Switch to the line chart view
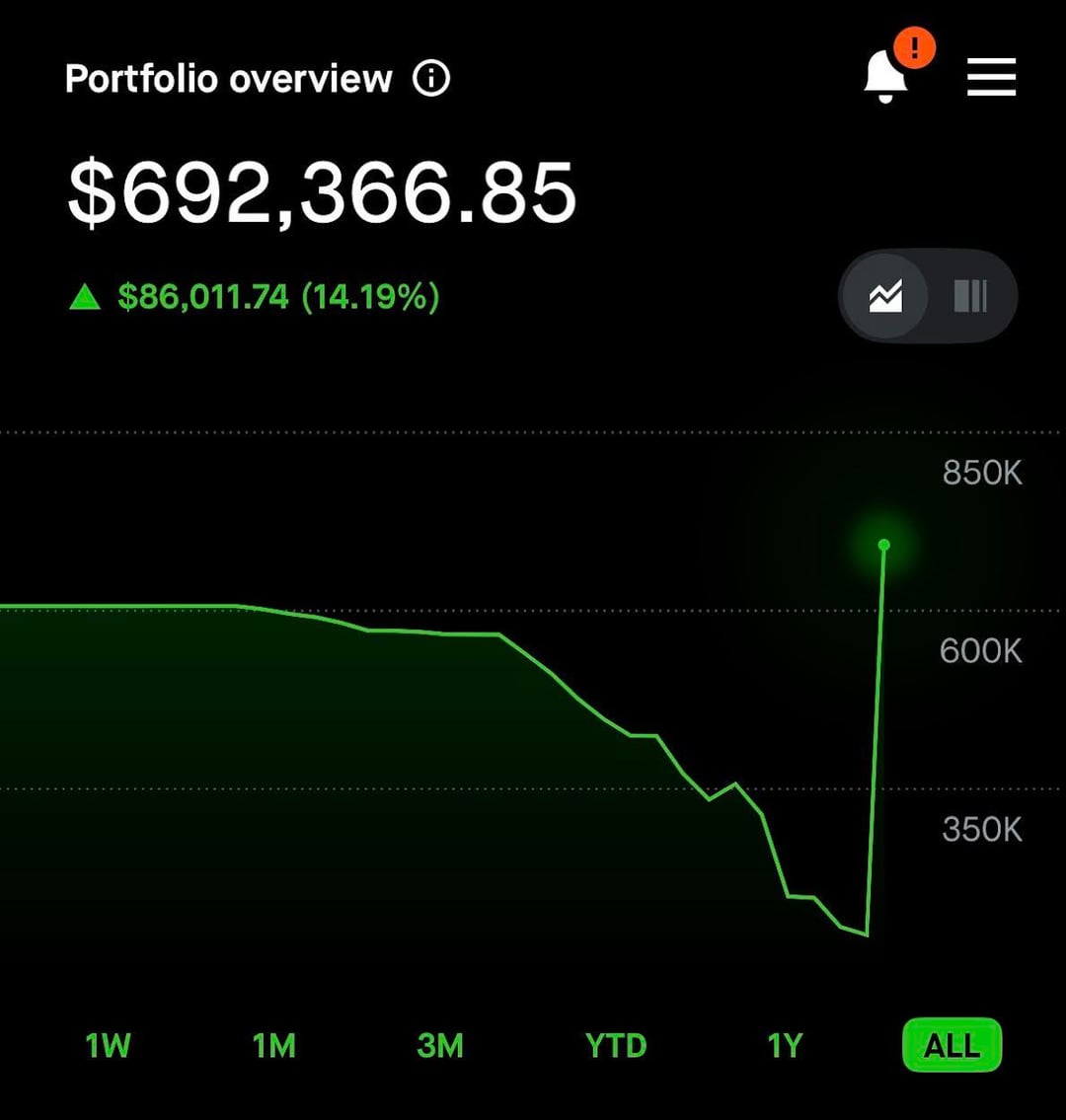 (885, 296)
